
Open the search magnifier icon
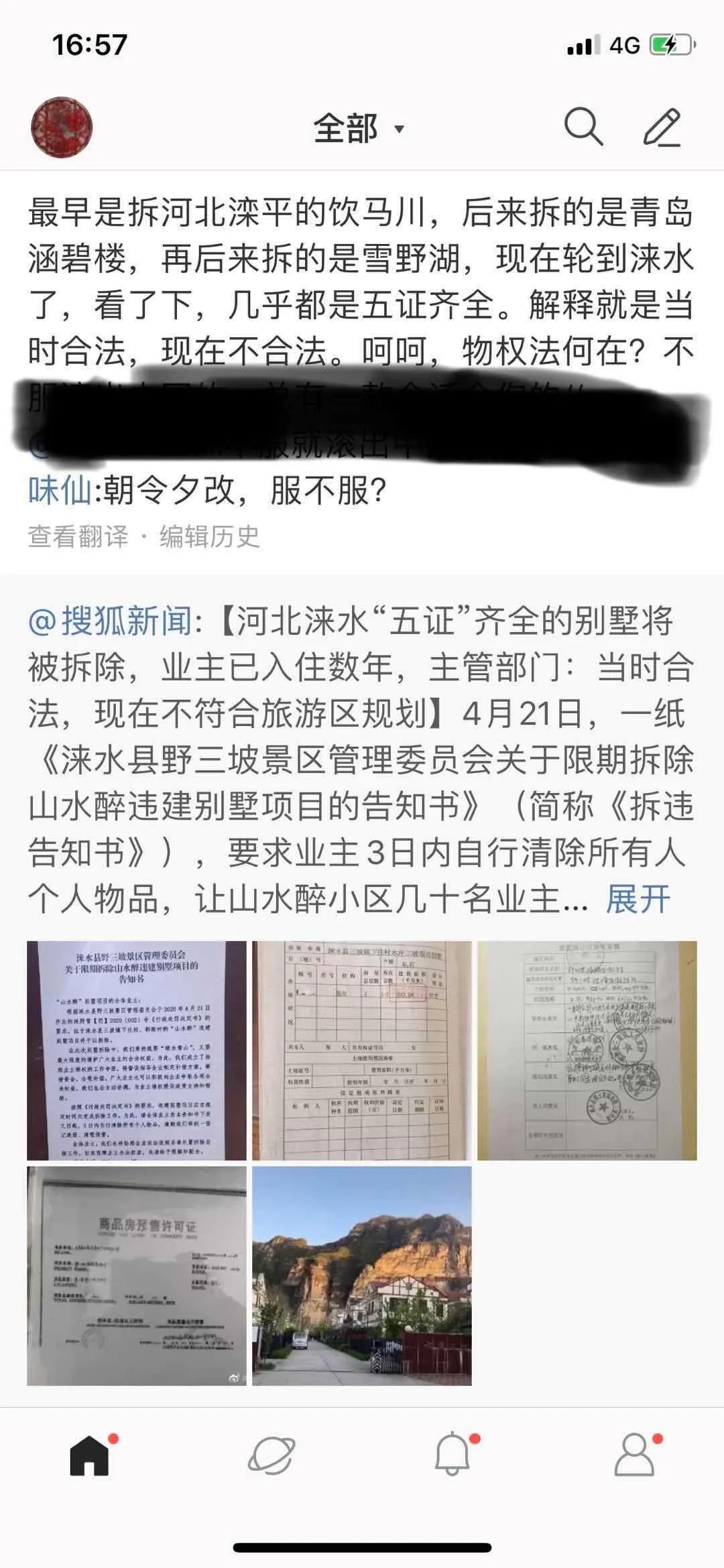[583, 127]
